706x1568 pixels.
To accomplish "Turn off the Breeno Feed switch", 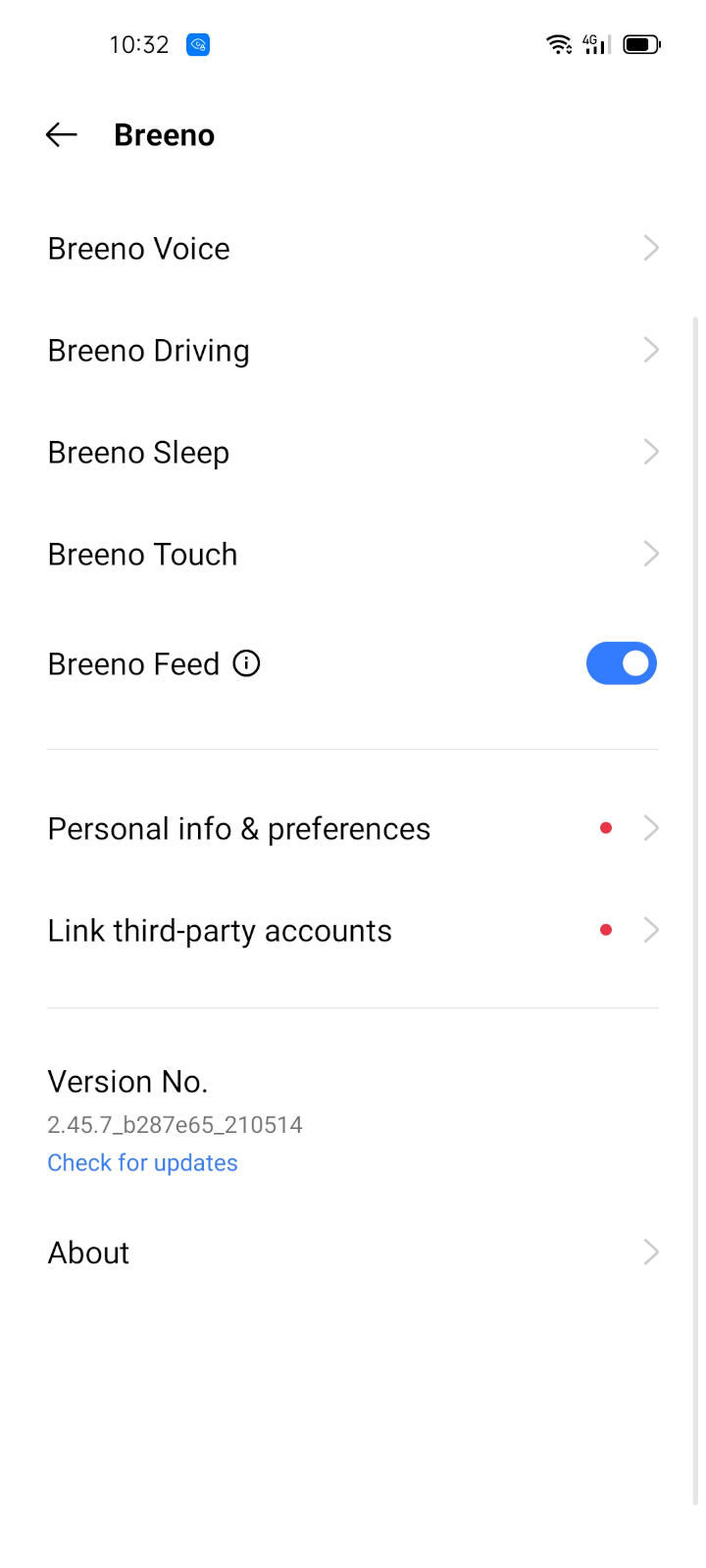I will pos(621,663).
